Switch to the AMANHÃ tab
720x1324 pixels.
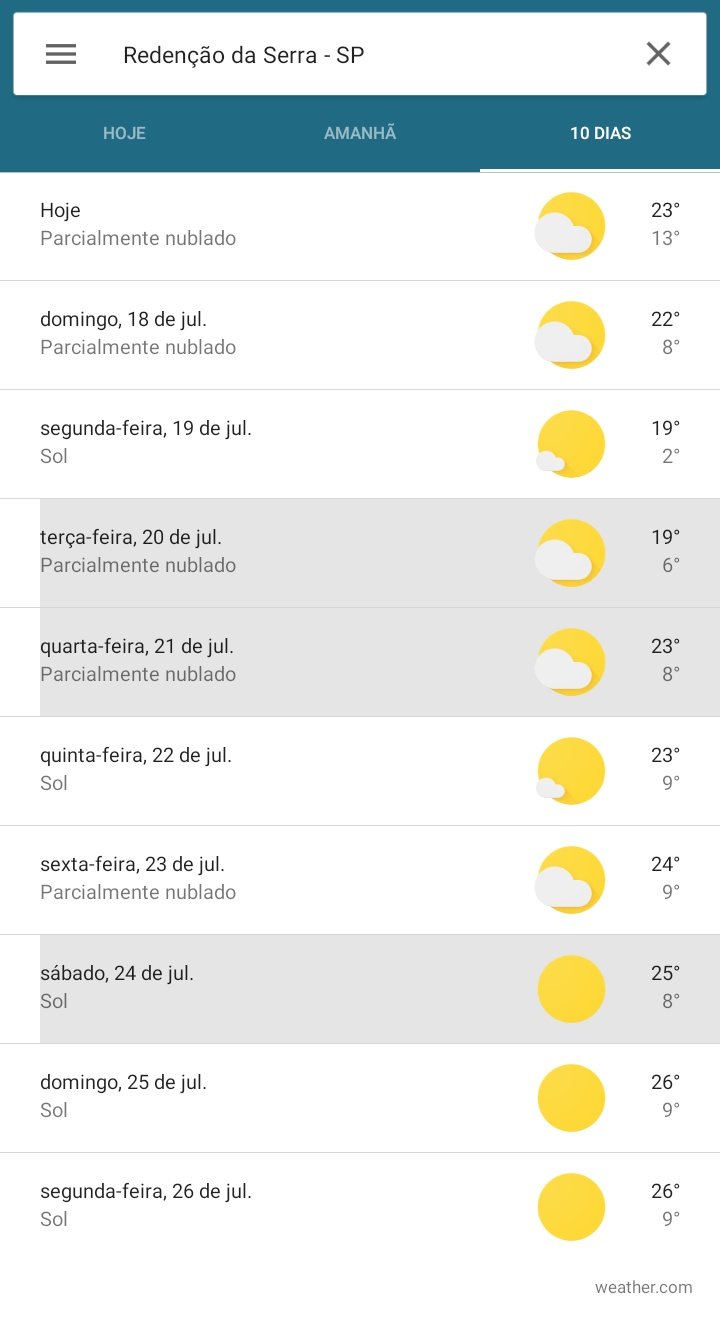pos(360,133)
